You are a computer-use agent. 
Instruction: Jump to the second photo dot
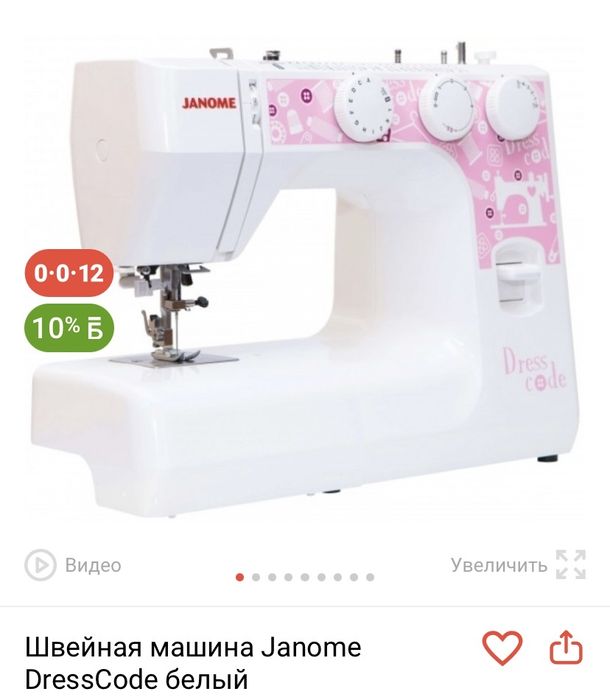(256, 577)
